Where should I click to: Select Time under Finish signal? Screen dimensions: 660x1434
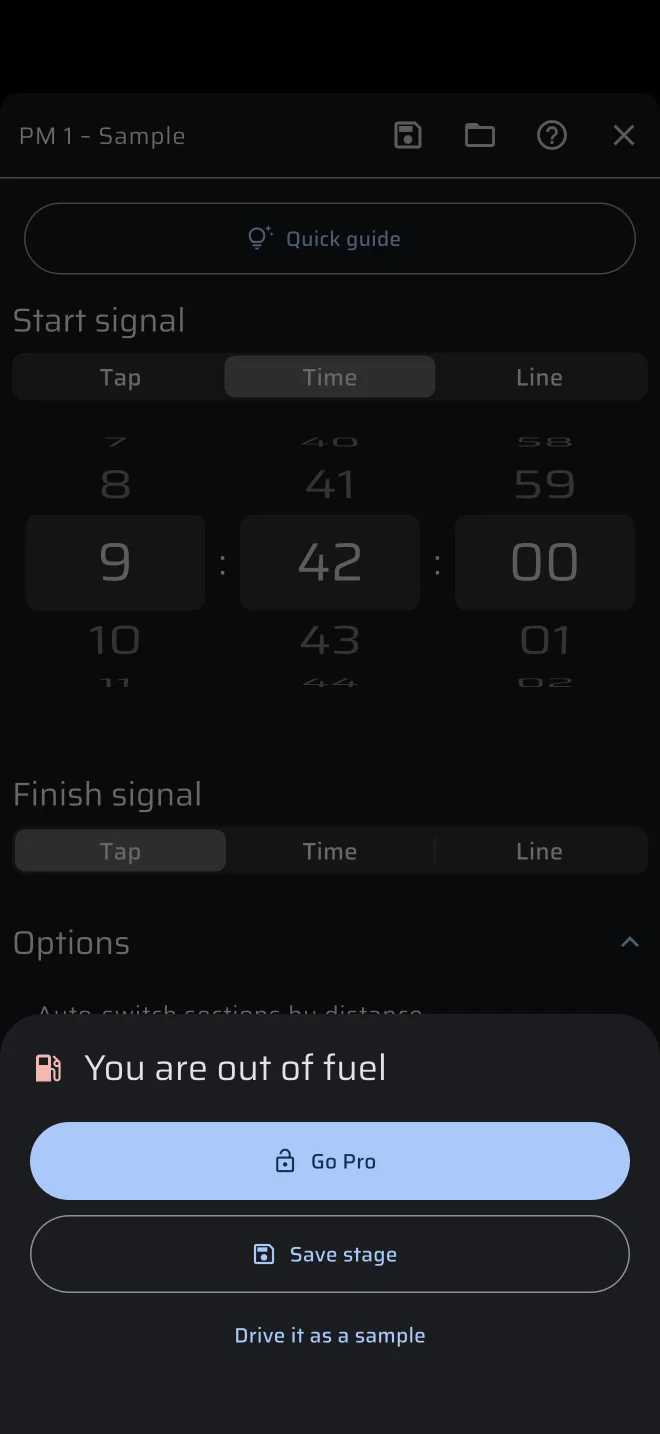click(x=330, y=852)
